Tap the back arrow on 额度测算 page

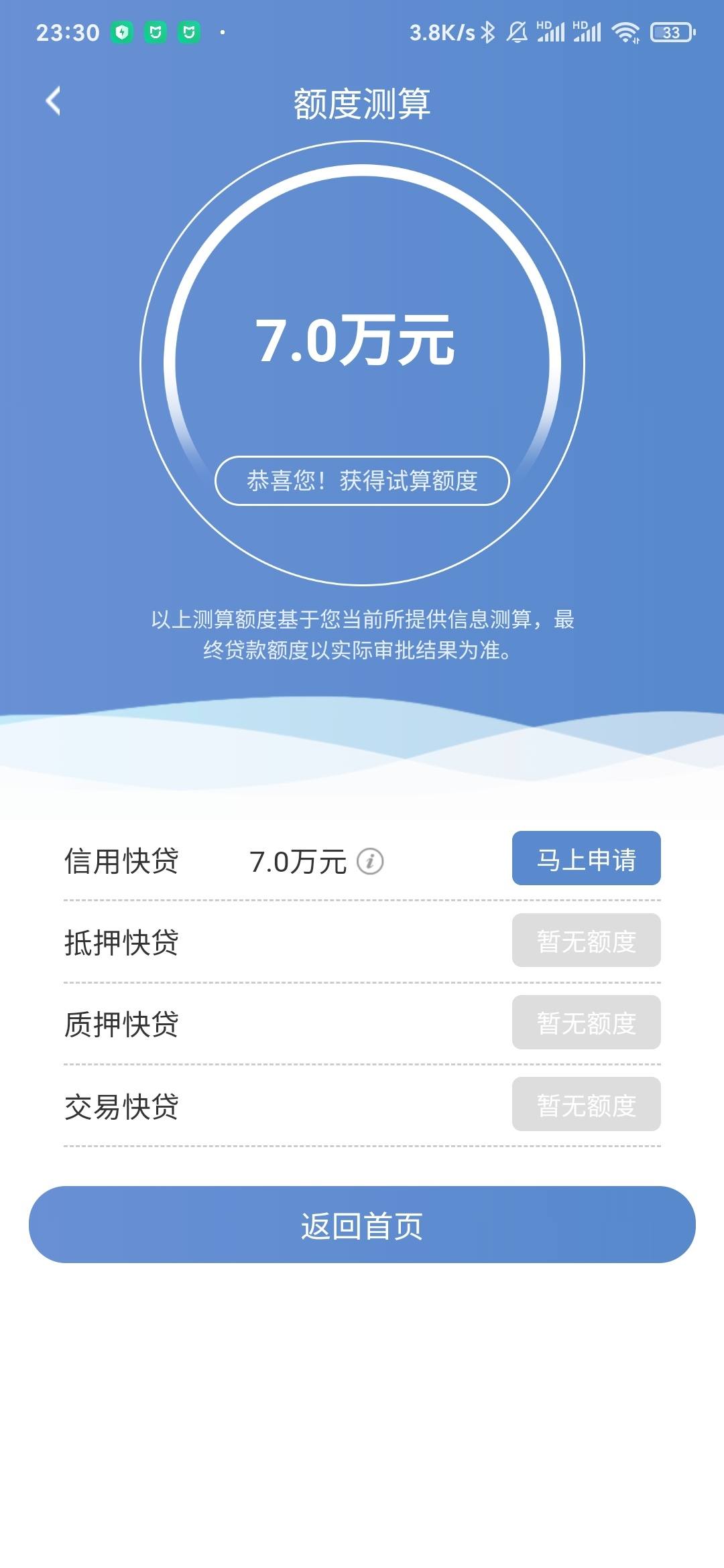pos(52,101)
